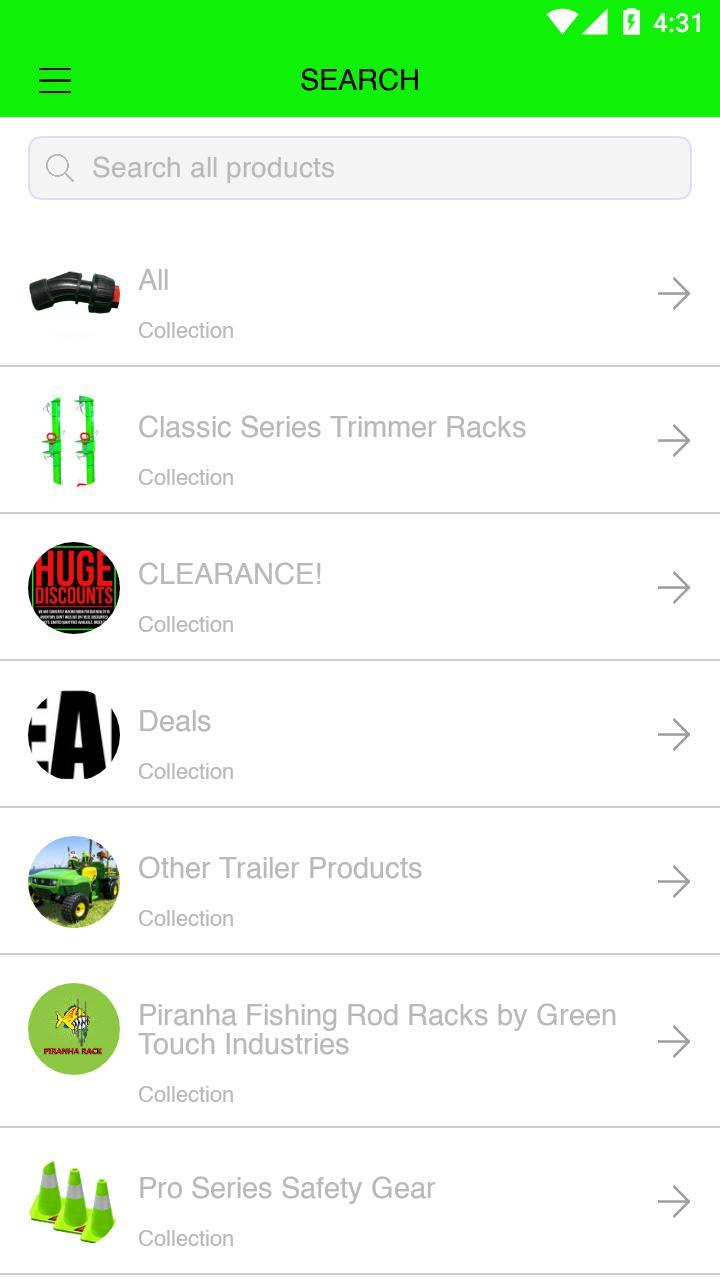The height and width of the screenshot is (1280, 720).
Task: Select the All collection thumbnail icon
Action: tap(73, 294)
